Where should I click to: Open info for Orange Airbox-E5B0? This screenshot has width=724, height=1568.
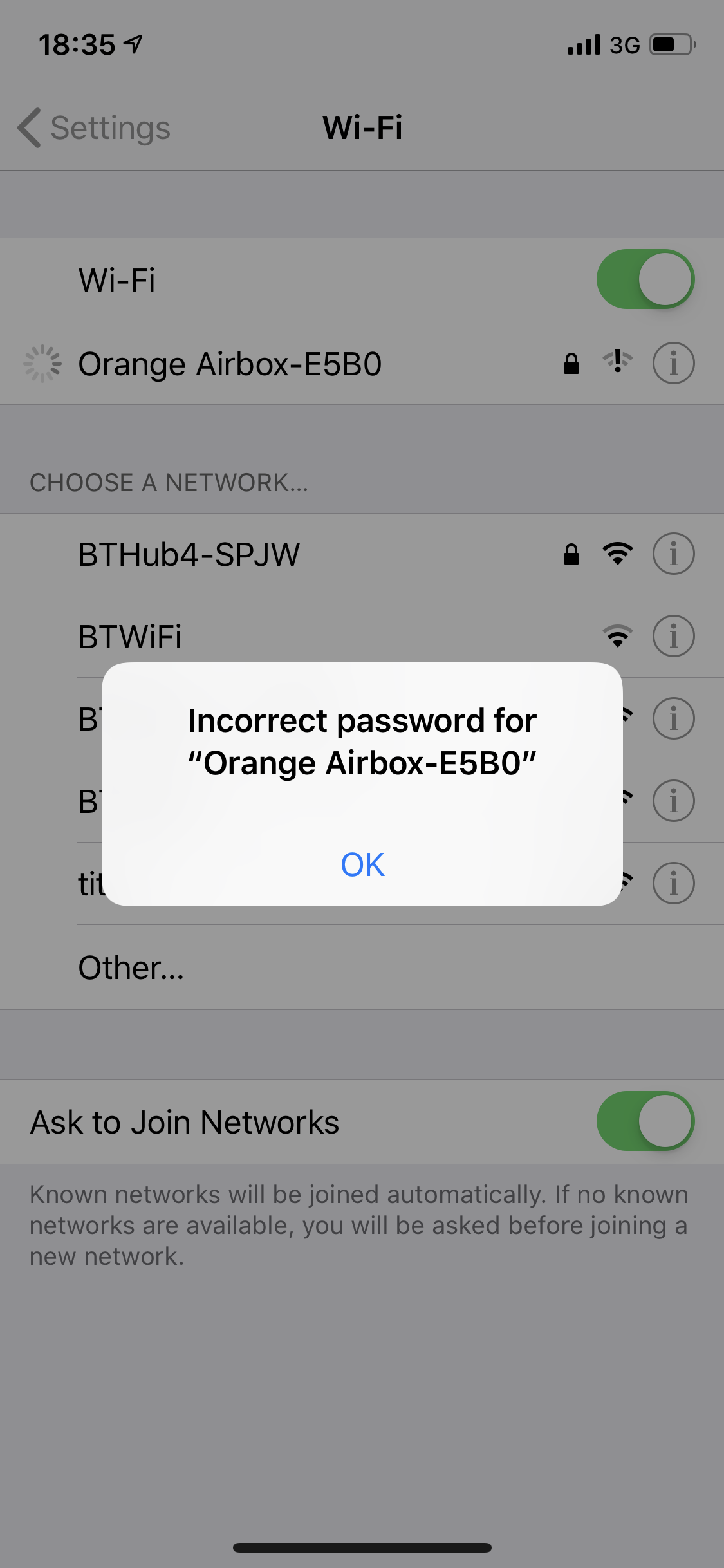[x=673, y=363]
